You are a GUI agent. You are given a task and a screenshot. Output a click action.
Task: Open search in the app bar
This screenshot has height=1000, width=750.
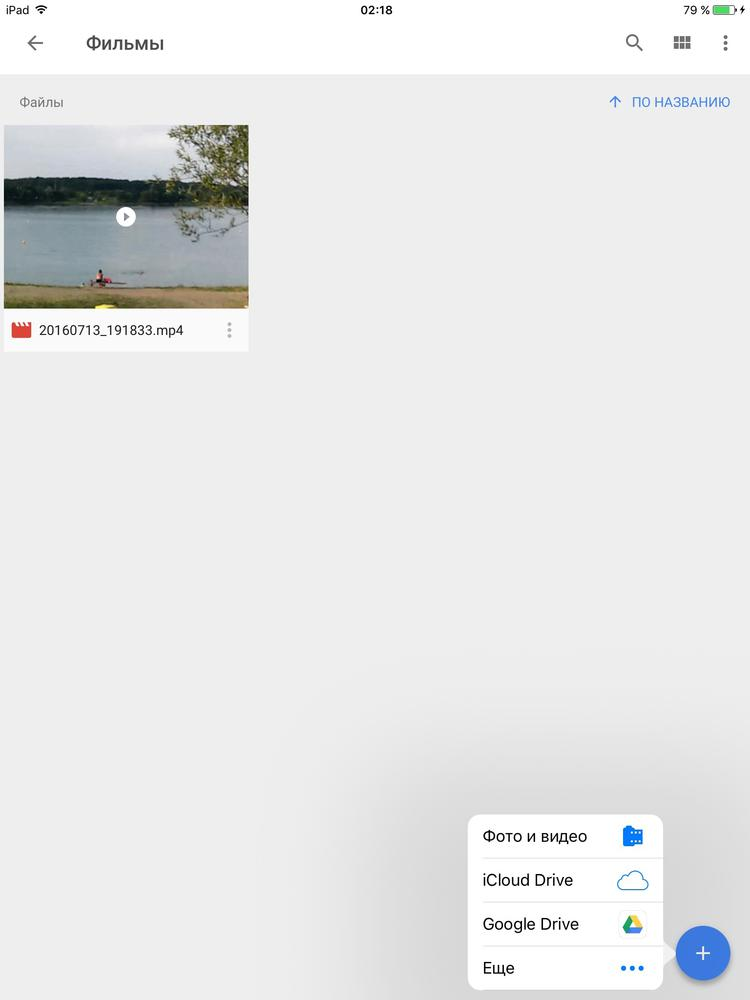634,43
